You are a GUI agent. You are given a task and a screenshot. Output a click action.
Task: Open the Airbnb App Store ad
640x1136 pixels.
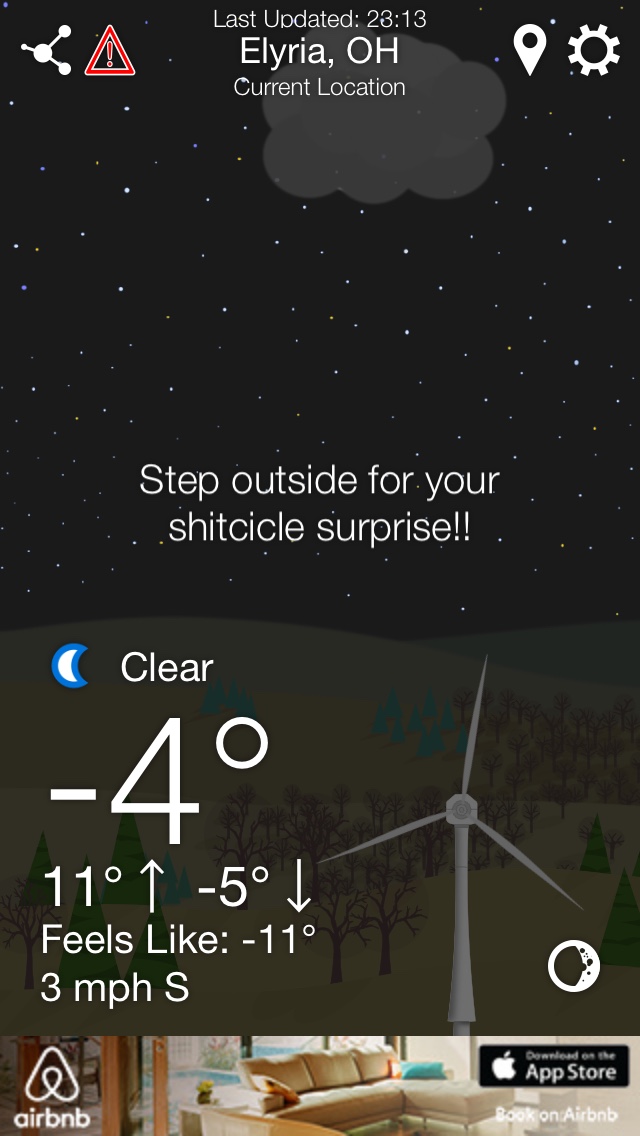point(320,1085)
